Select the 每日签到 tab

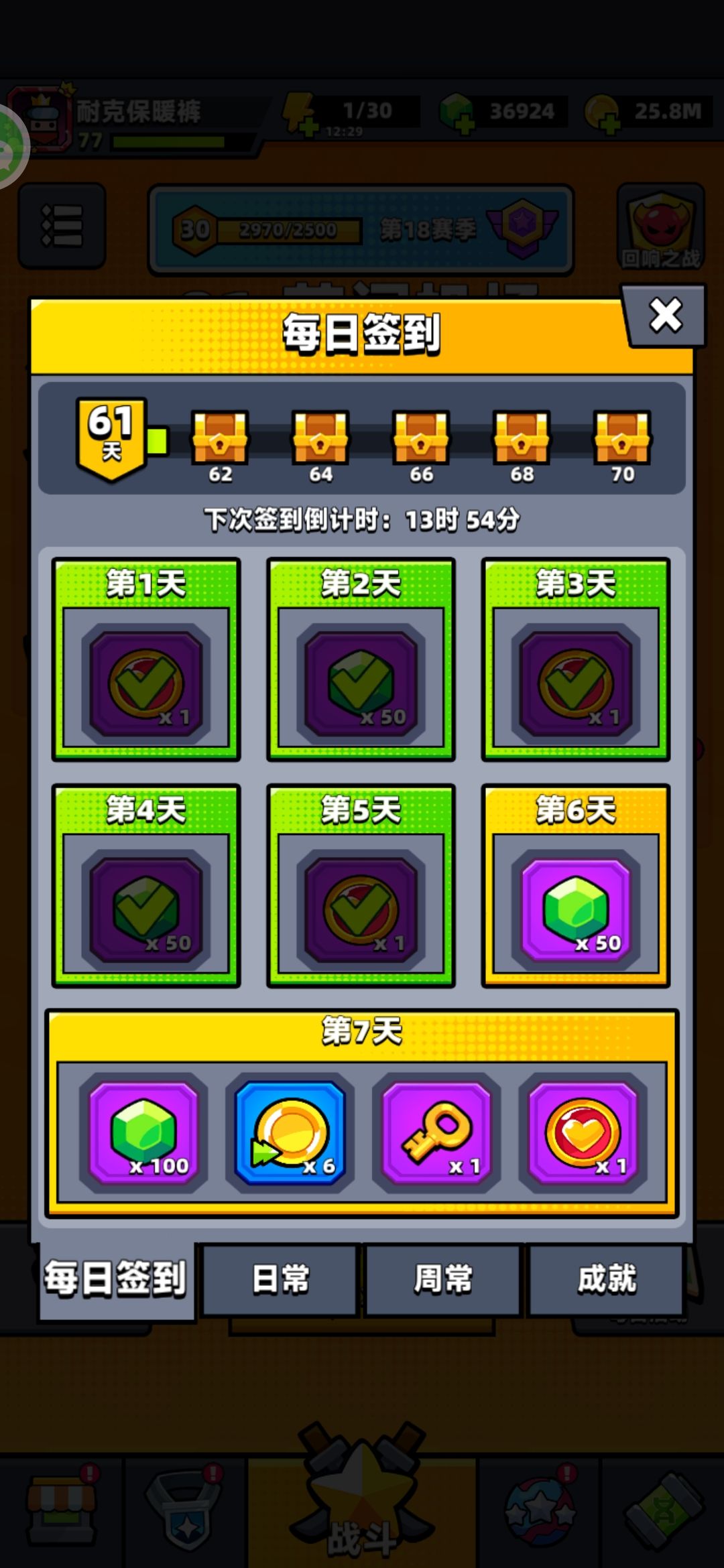pyautogui.click(x=116, y=1279)
